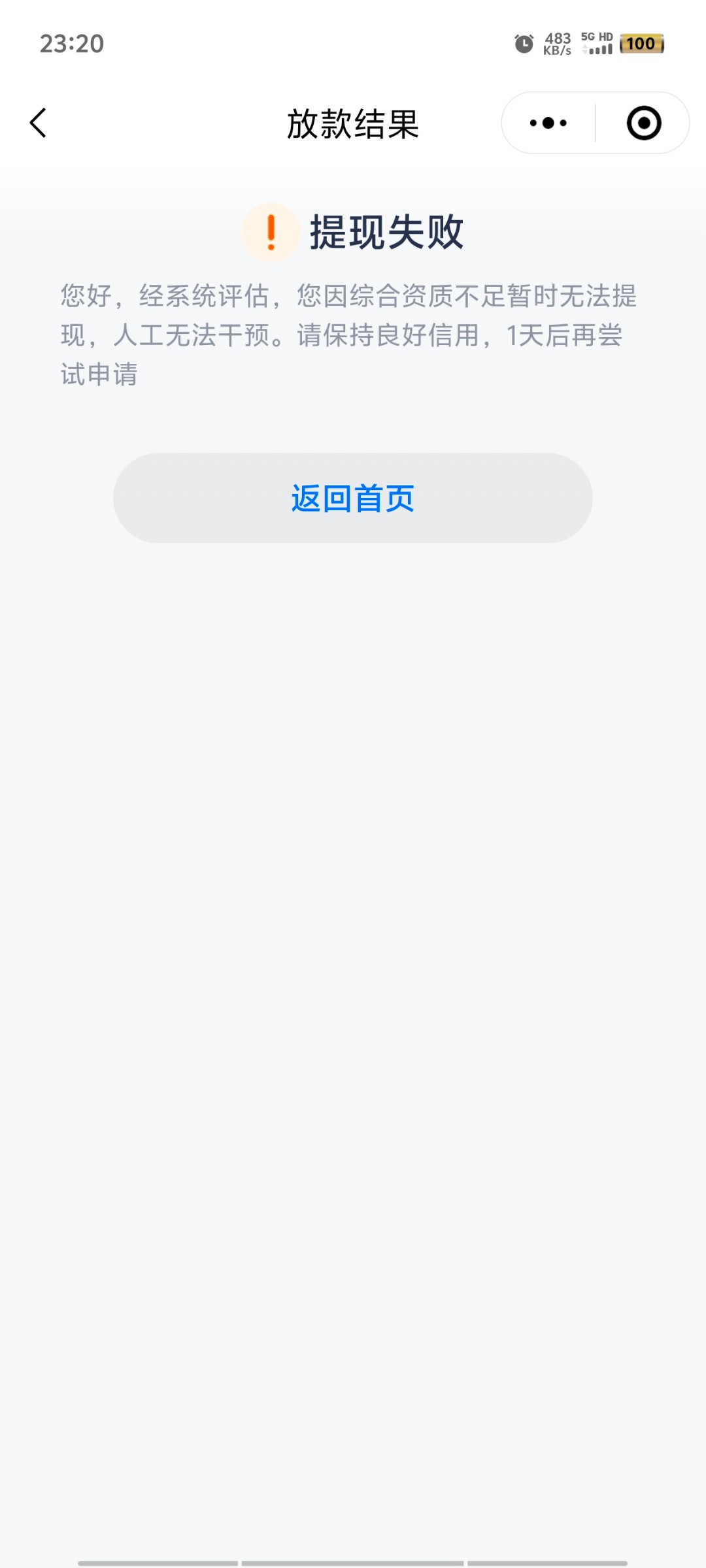Open the mini program three-dot menu
The image size is (706, 1568).
[x=548, y=123]
